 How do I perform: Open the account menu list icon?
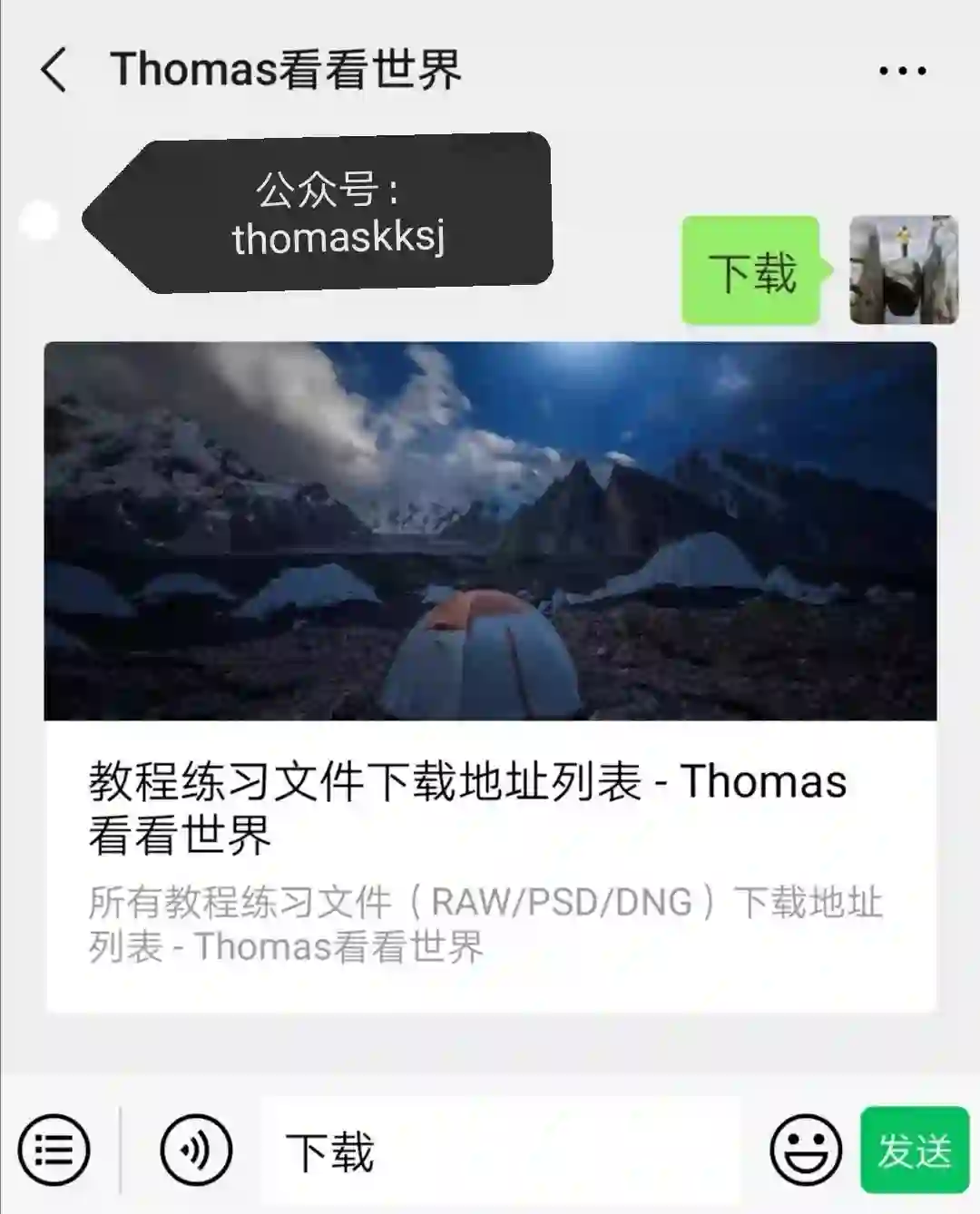pos(54,1150)
